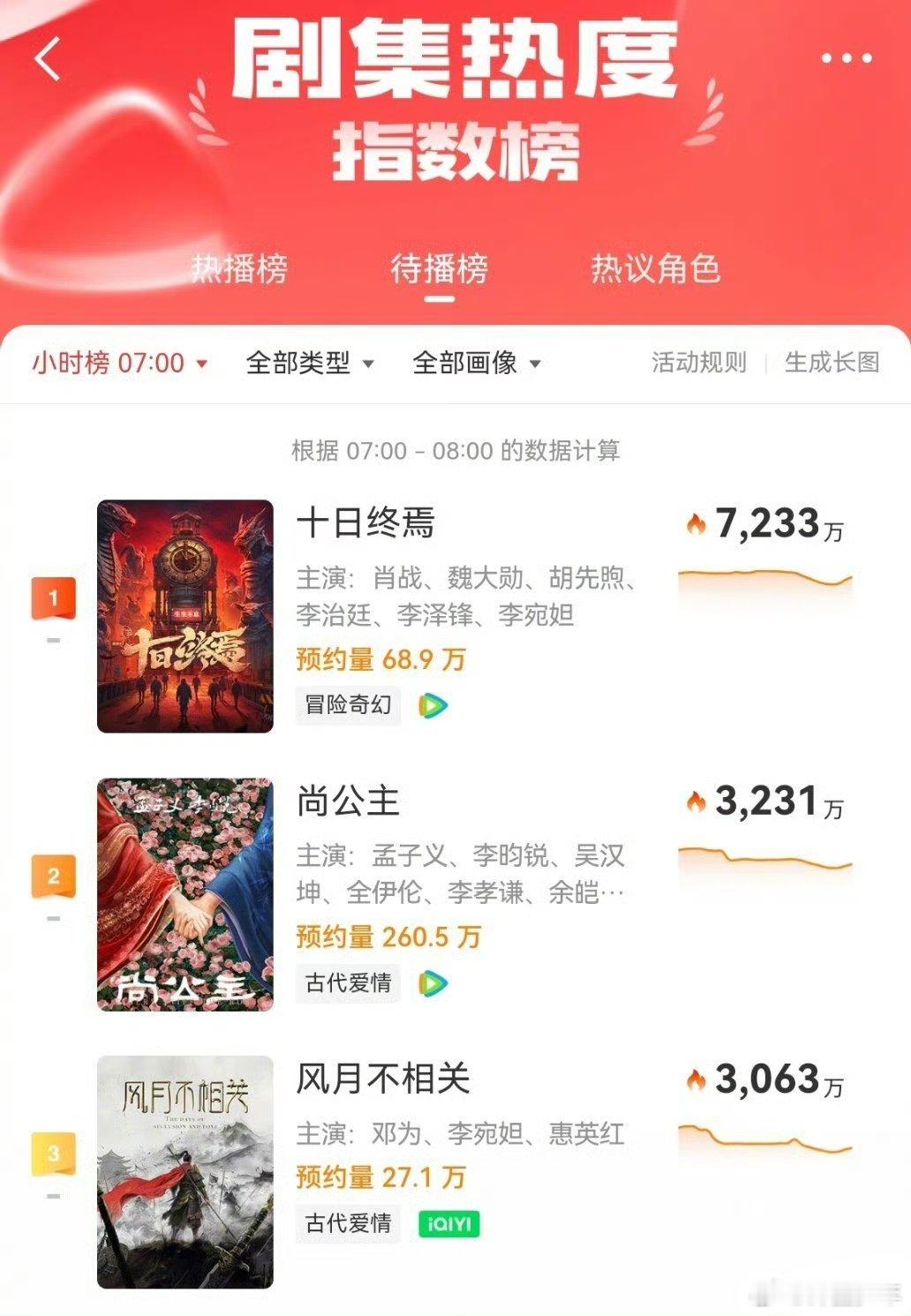Image resolution: width=911 pixels, height=1316 pixels.
Task: Expand the 全部类型 type filter
Action: [310, 362]
